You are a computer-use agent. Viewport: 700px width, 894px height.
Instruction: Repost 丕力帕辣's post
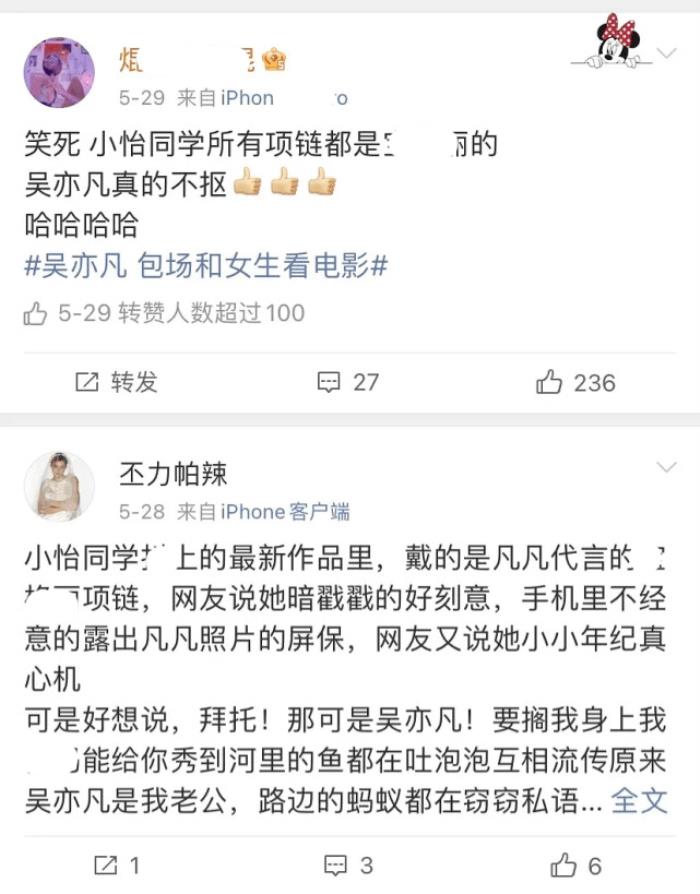point(116,863)
